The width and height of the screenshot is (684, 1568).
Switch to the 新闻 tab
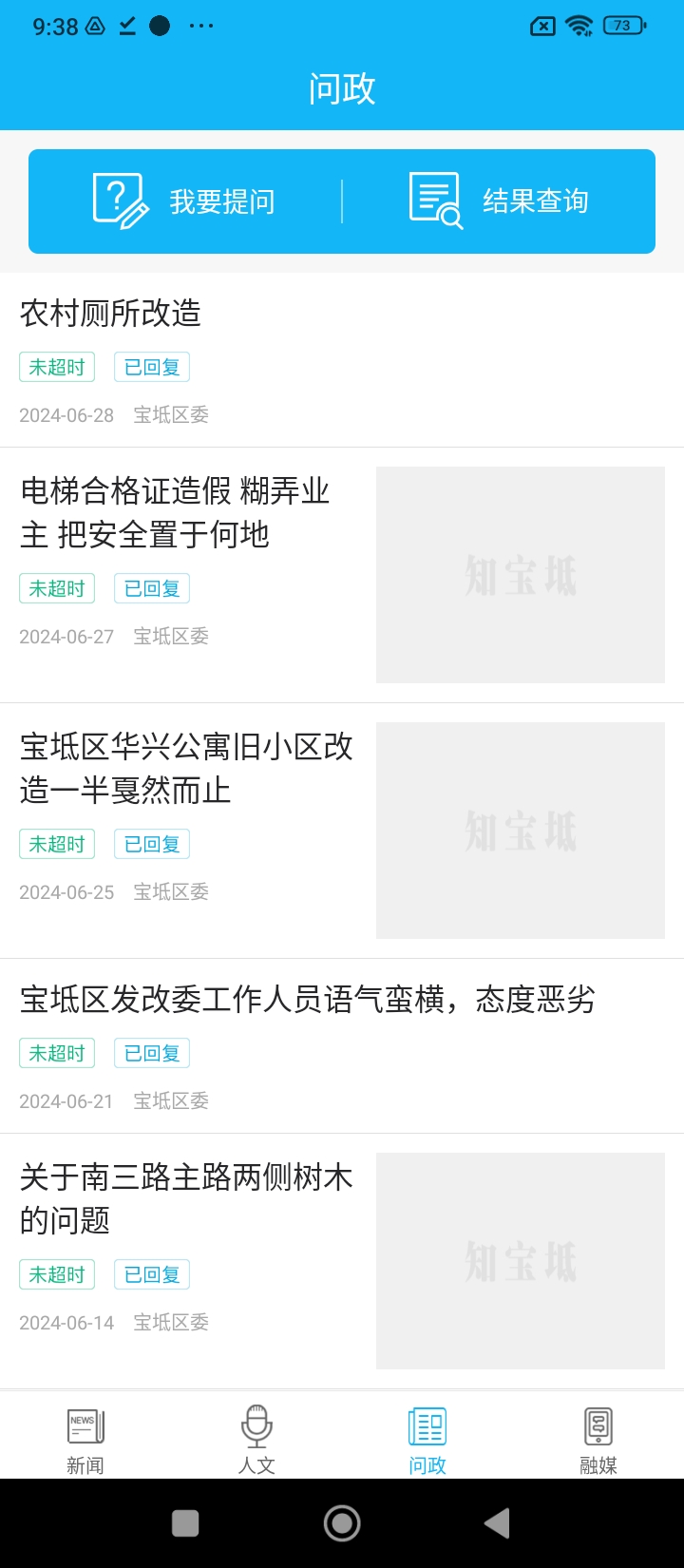[85, 1440]
